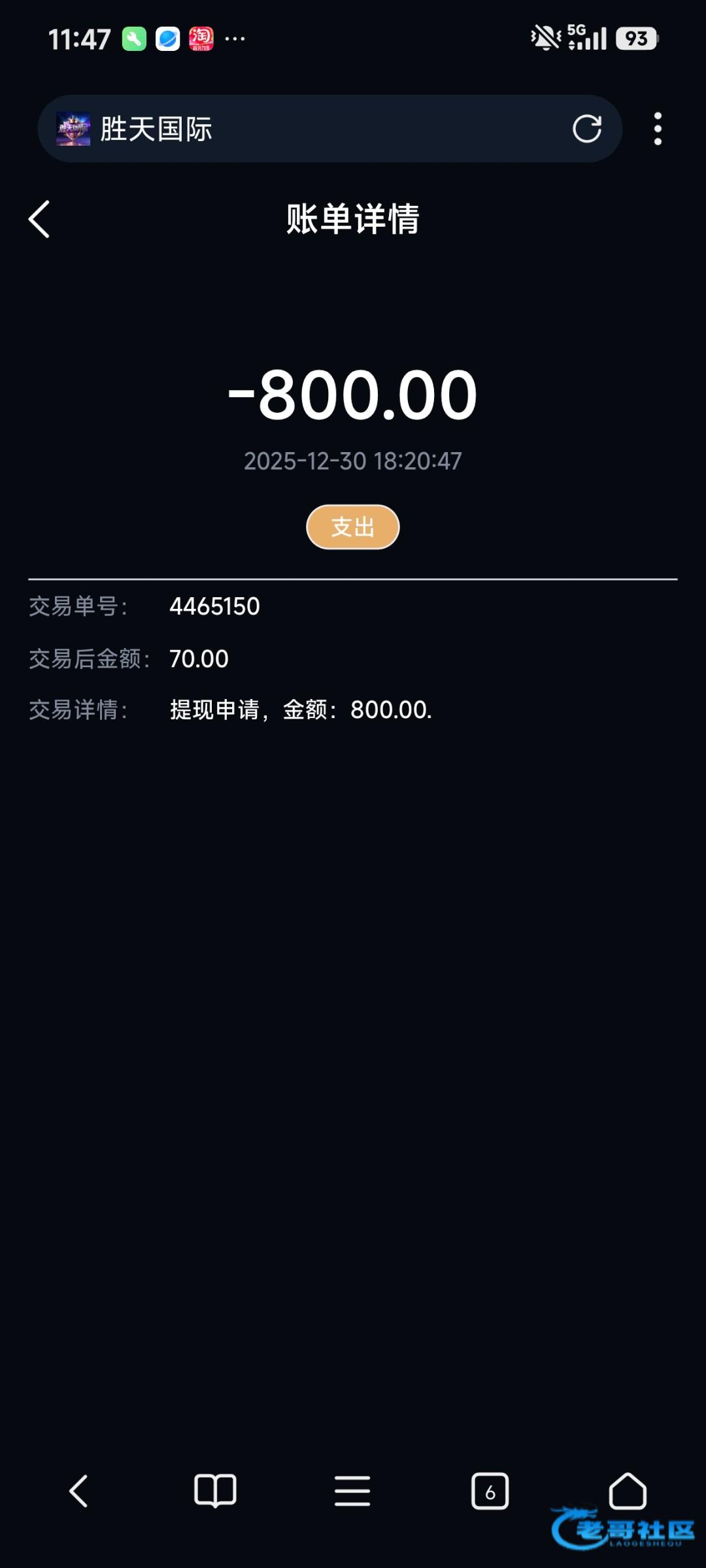This screenshot has width=706, height=1568.
Task: Open the browser's bottom menu
Action: [x=352, y=1491]
